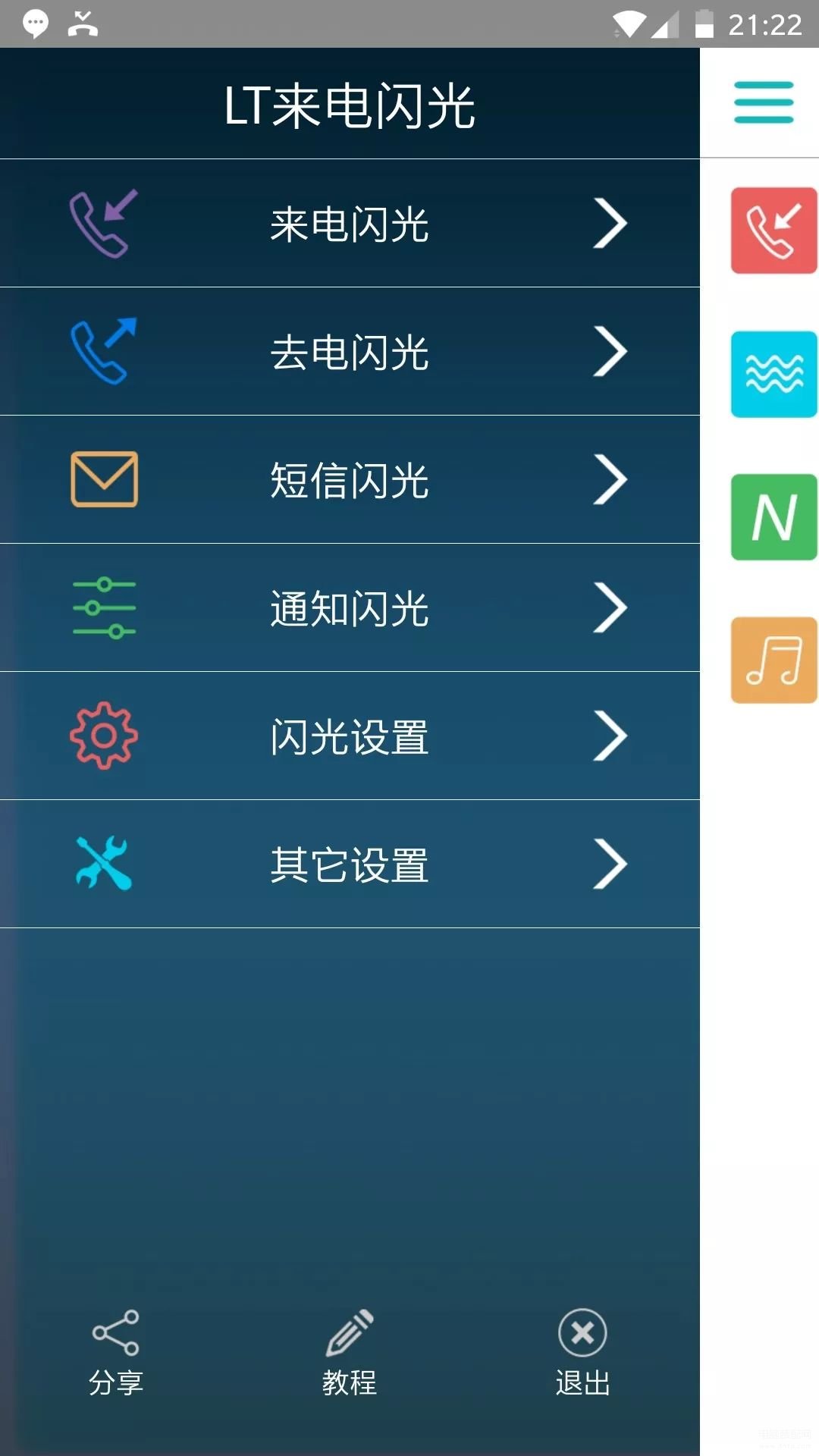This screenshot has height=1456, width=819.
Task: Tap the hamburger menu icon
Action: point(763,102)
